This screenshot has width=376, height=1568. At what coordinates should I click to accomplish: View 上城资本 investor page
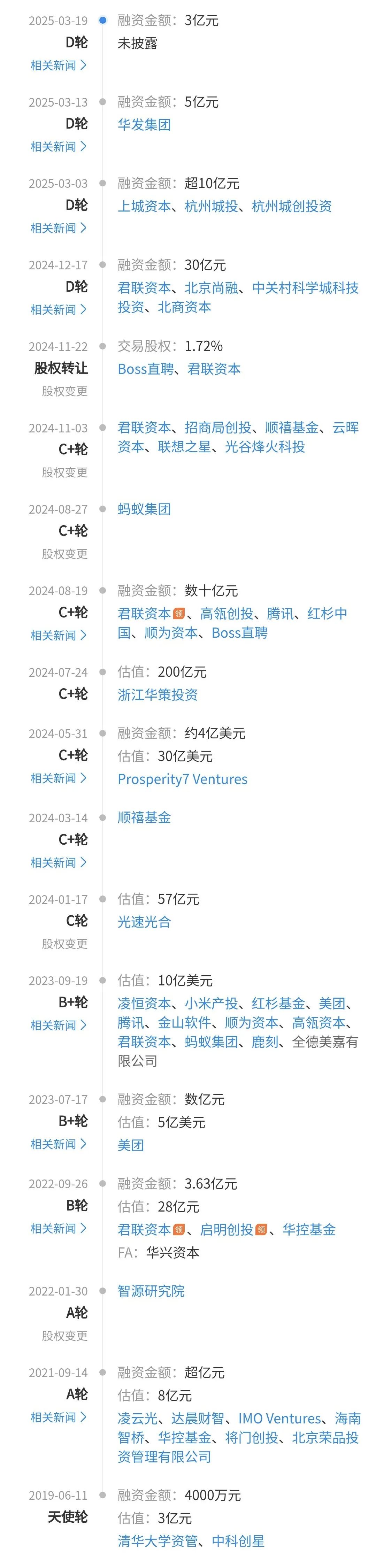144,206
